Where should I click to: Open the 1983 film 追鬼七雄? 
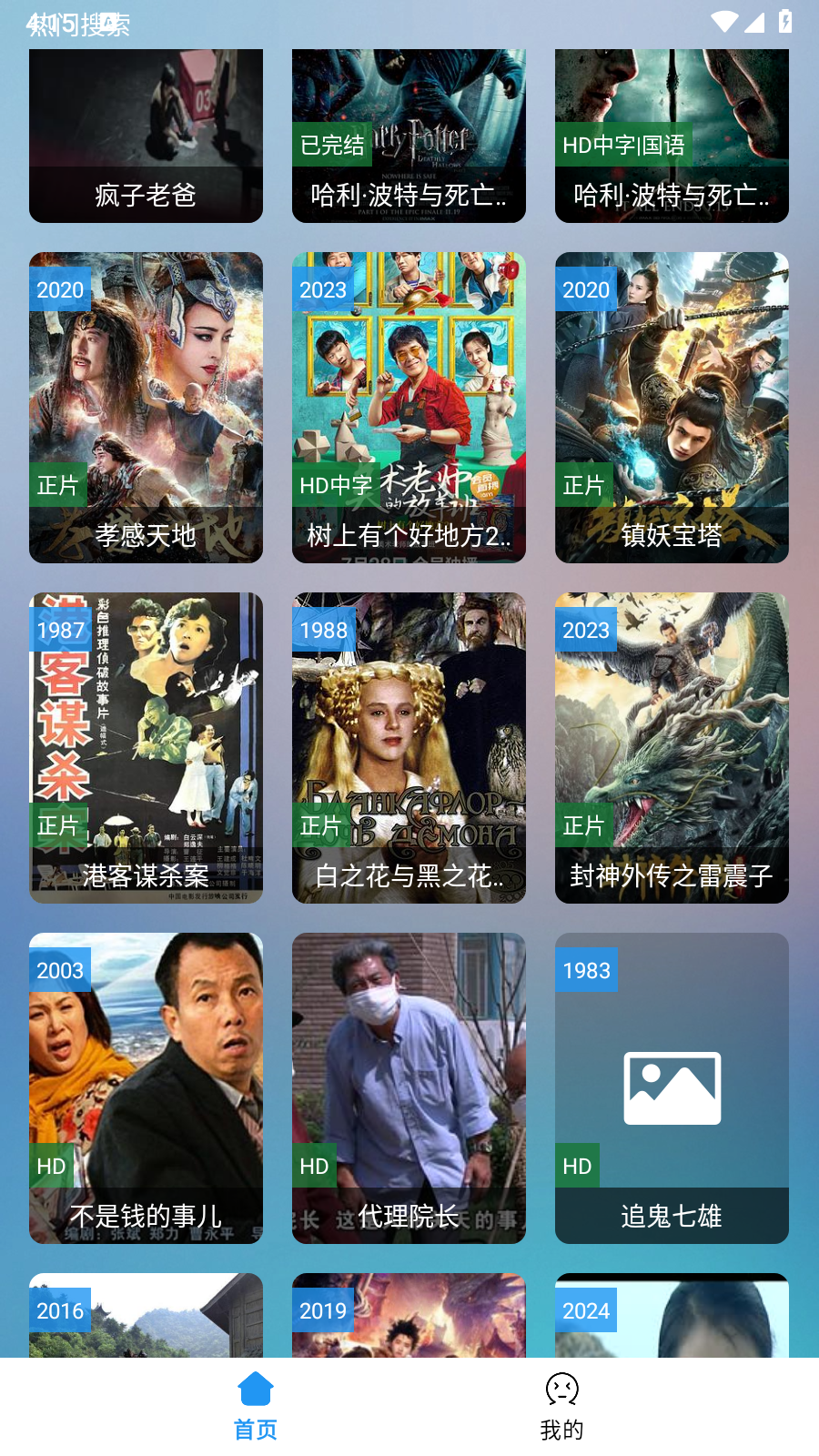[672, 1087]
